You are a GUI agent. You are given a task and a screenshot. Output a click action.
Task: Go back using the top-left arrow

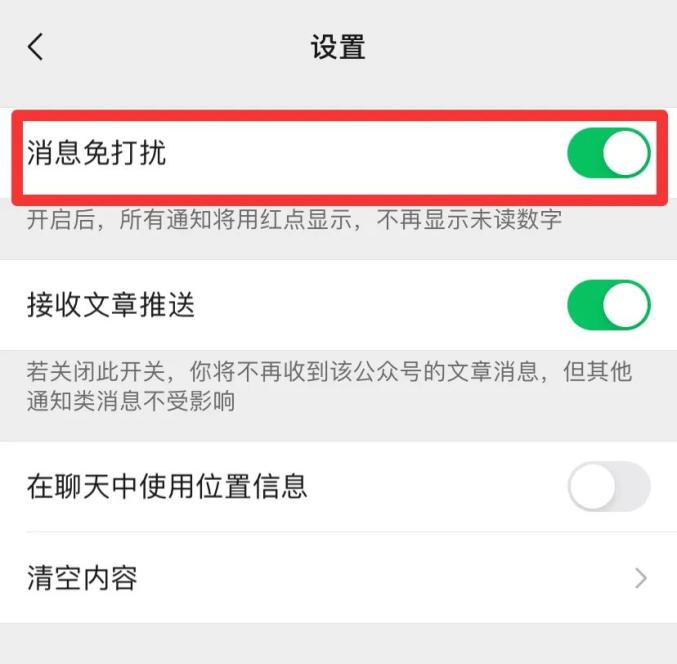pos(36,47)
